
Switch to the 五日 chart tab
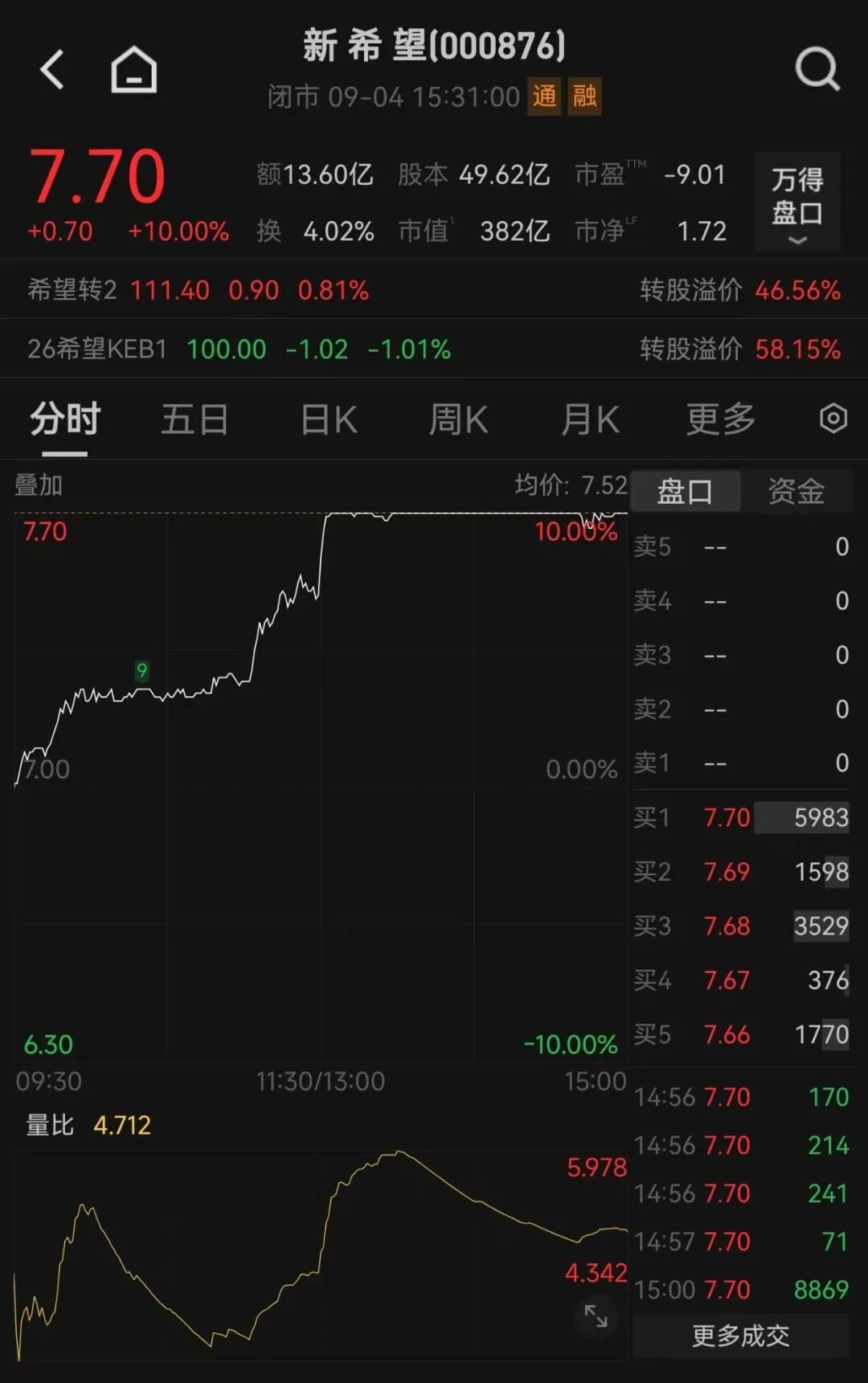194,419
